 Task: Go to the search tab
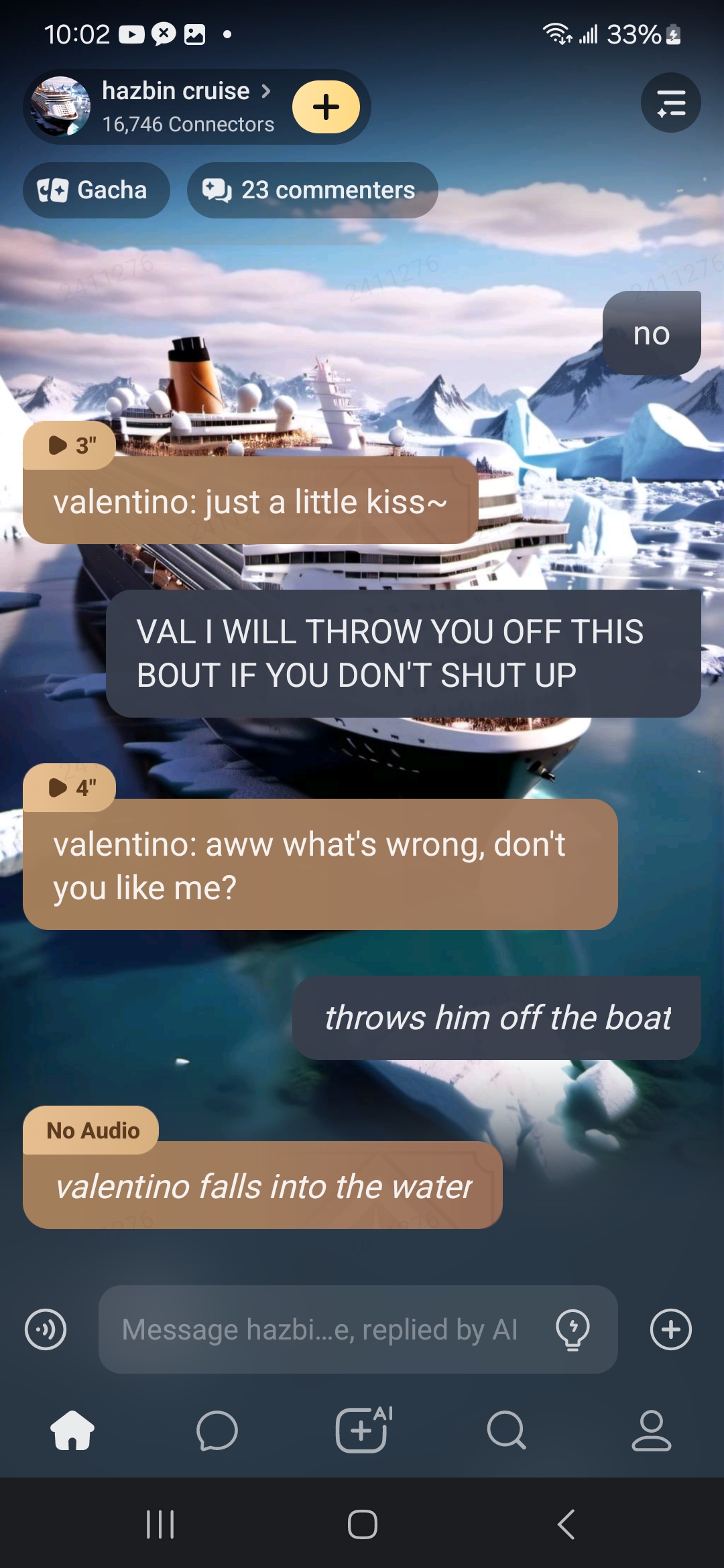(507, 1431)
